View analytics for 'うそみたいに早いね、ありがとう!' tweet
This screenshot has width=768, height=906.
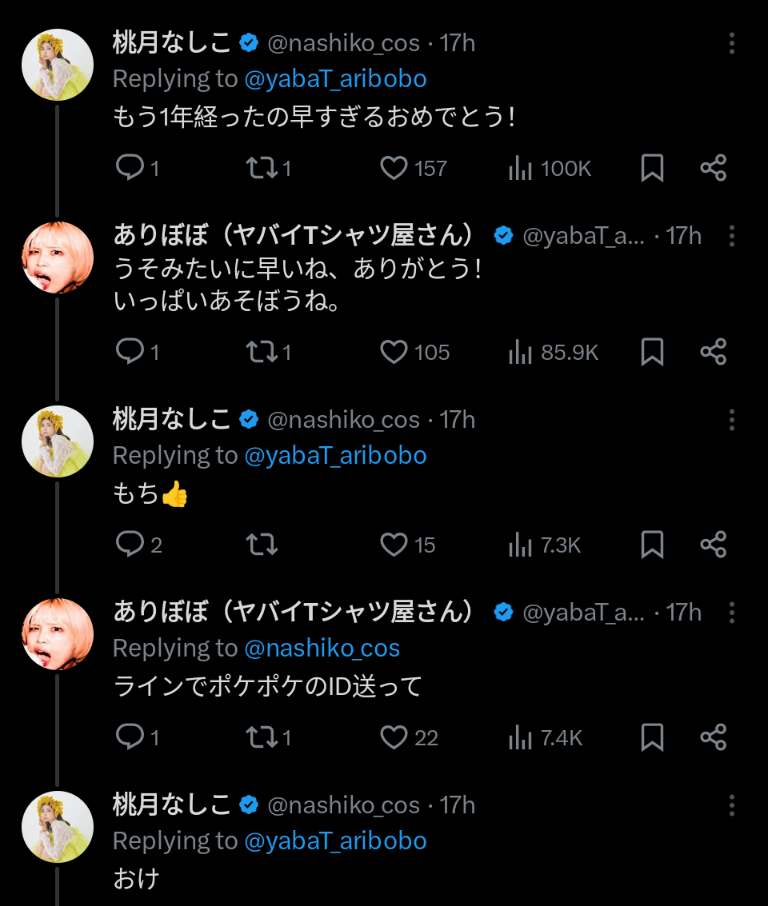point(520,352)
